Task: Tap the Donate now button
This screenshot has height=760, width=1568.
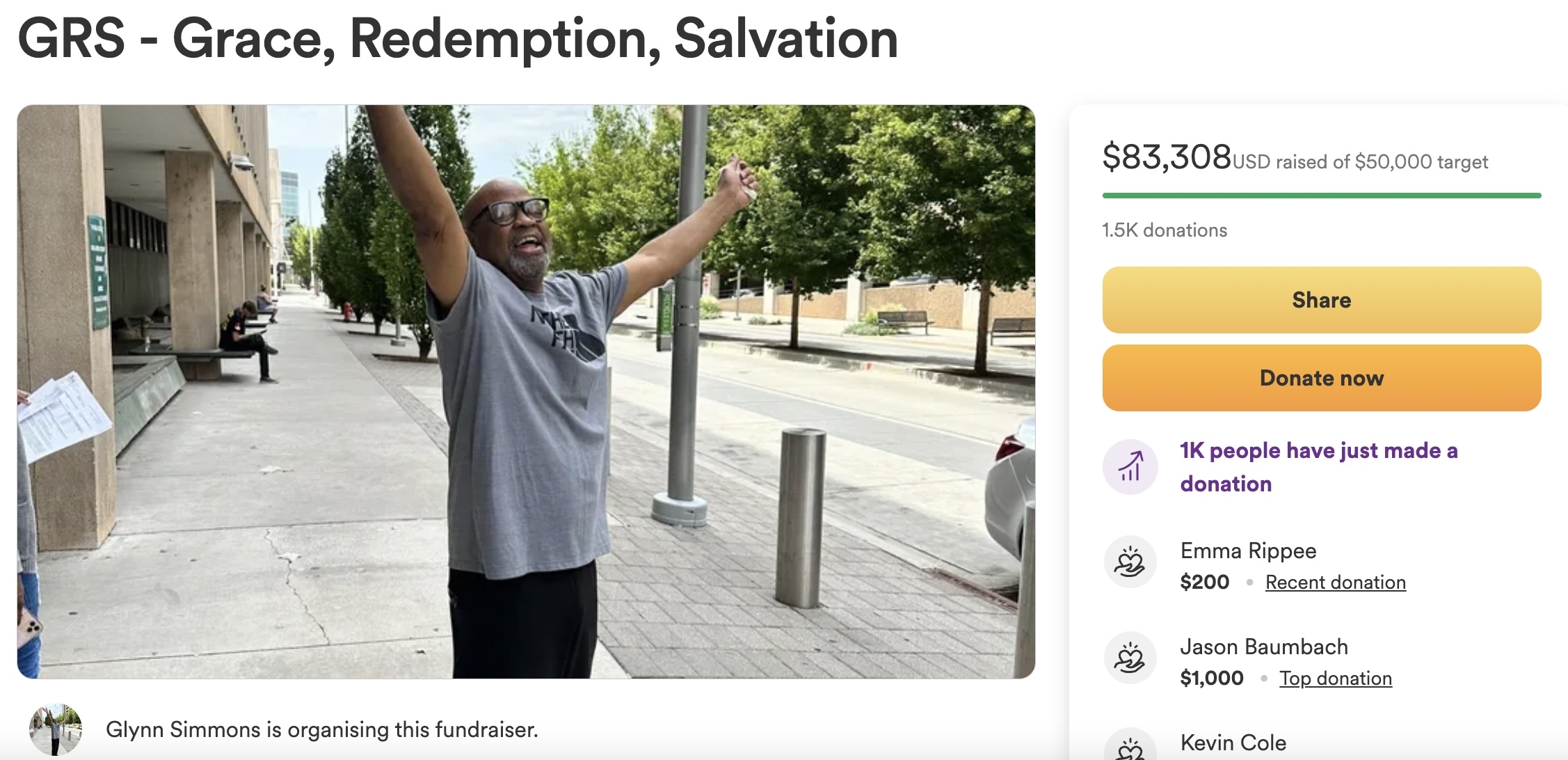Action: 1321,378
